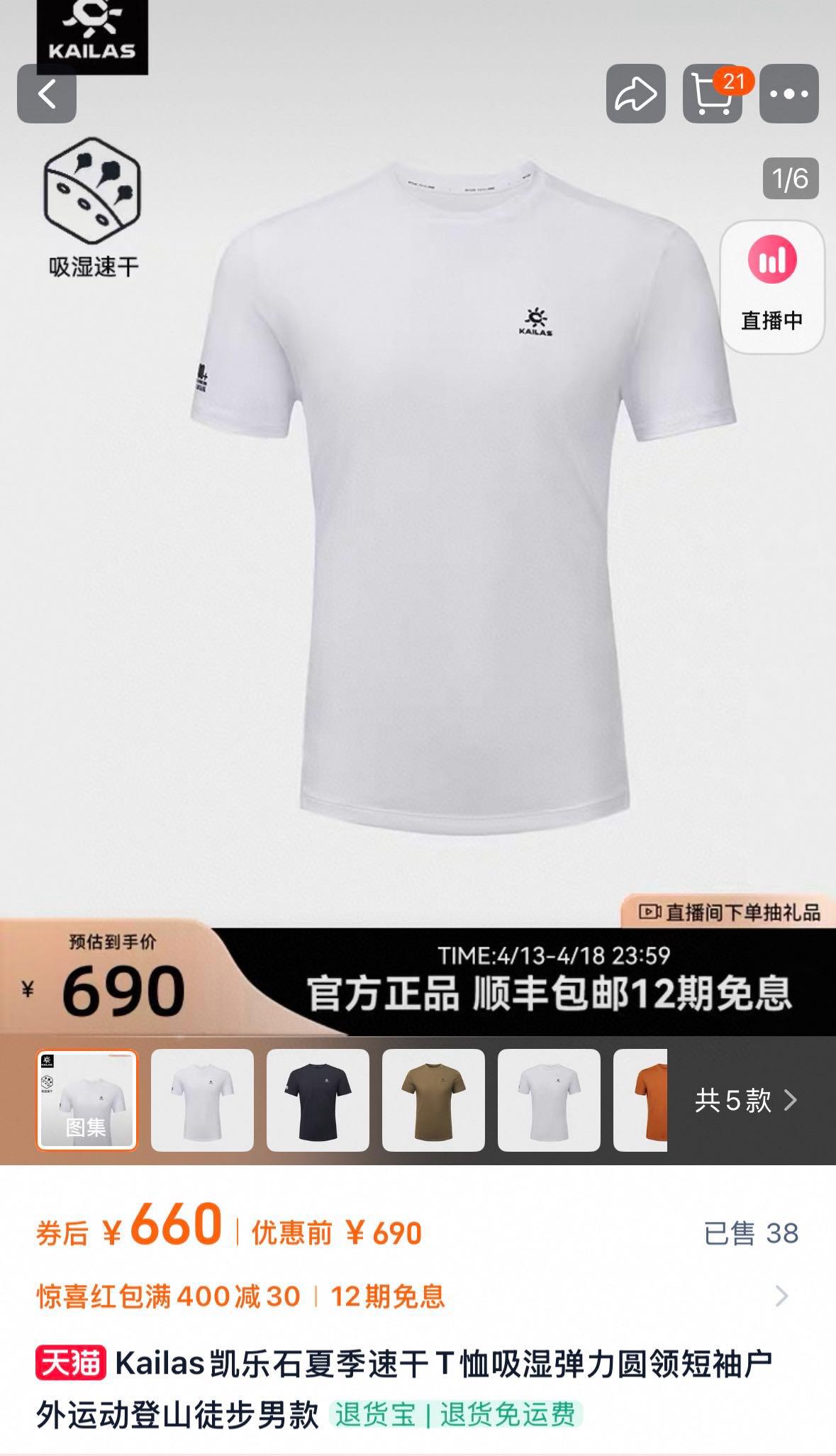
Task: Share this Kailas T-shirt listing
Action: pyautogui.click(x=635, y=94)
